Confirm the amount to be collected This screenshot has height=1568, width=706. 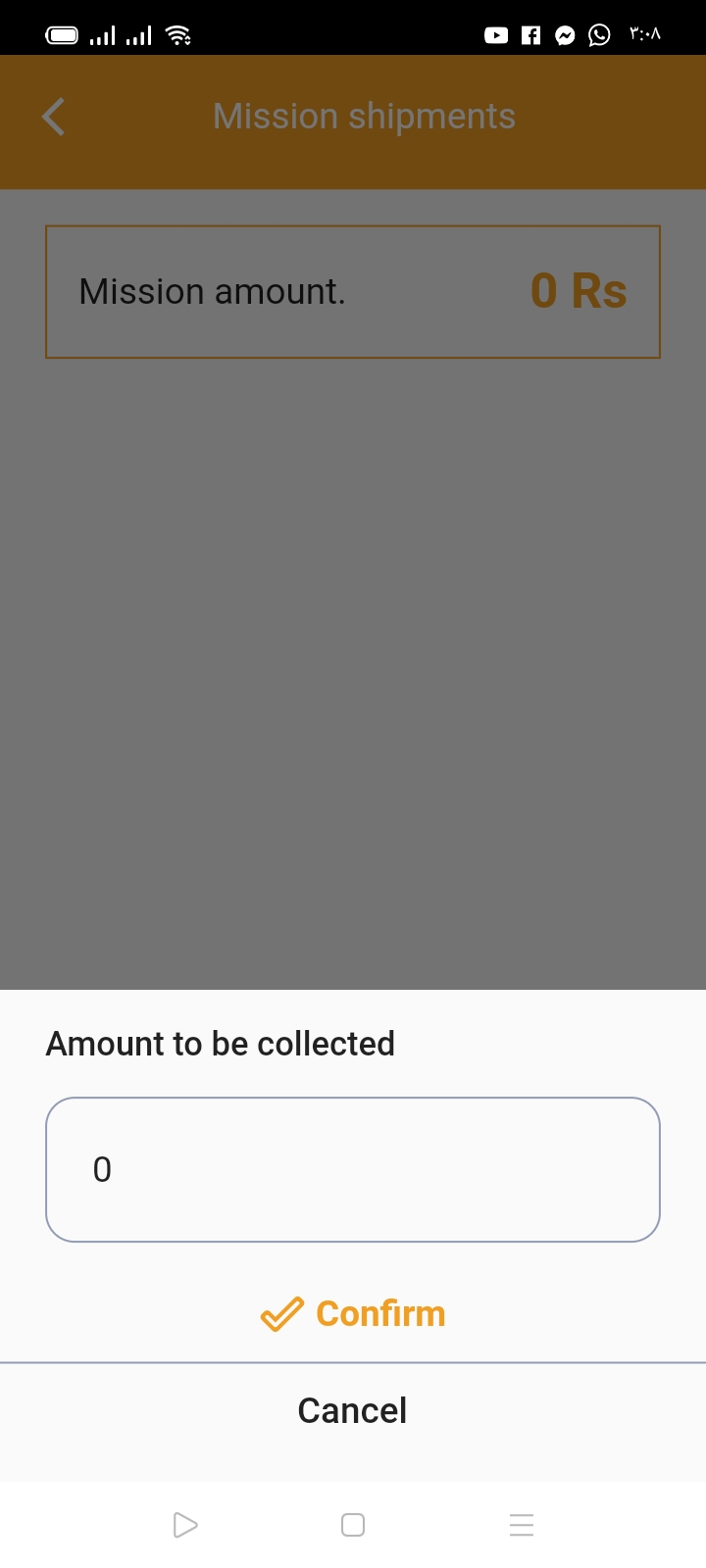point(353,1313)
